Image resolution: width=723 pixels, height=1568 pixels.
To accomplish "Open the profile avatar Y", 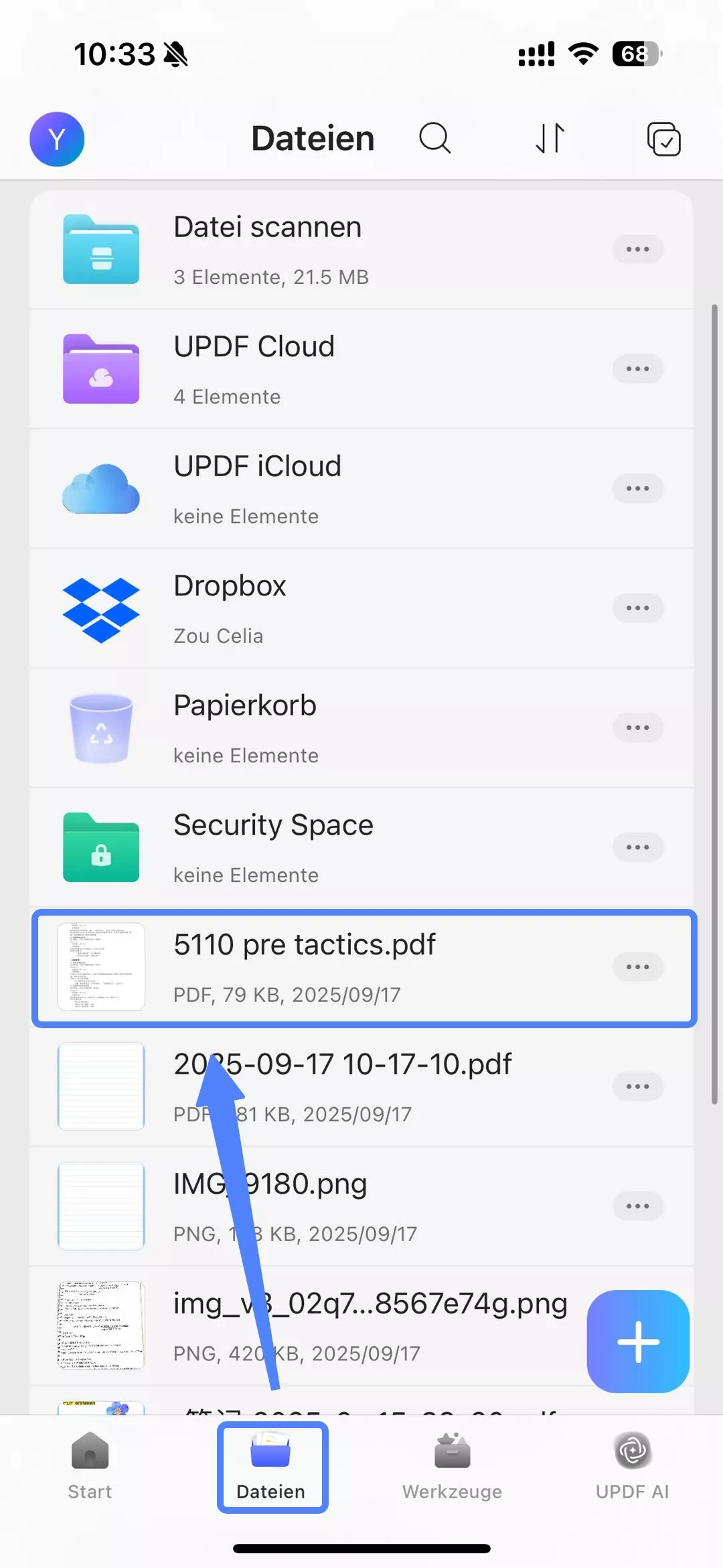I will 57,139.
